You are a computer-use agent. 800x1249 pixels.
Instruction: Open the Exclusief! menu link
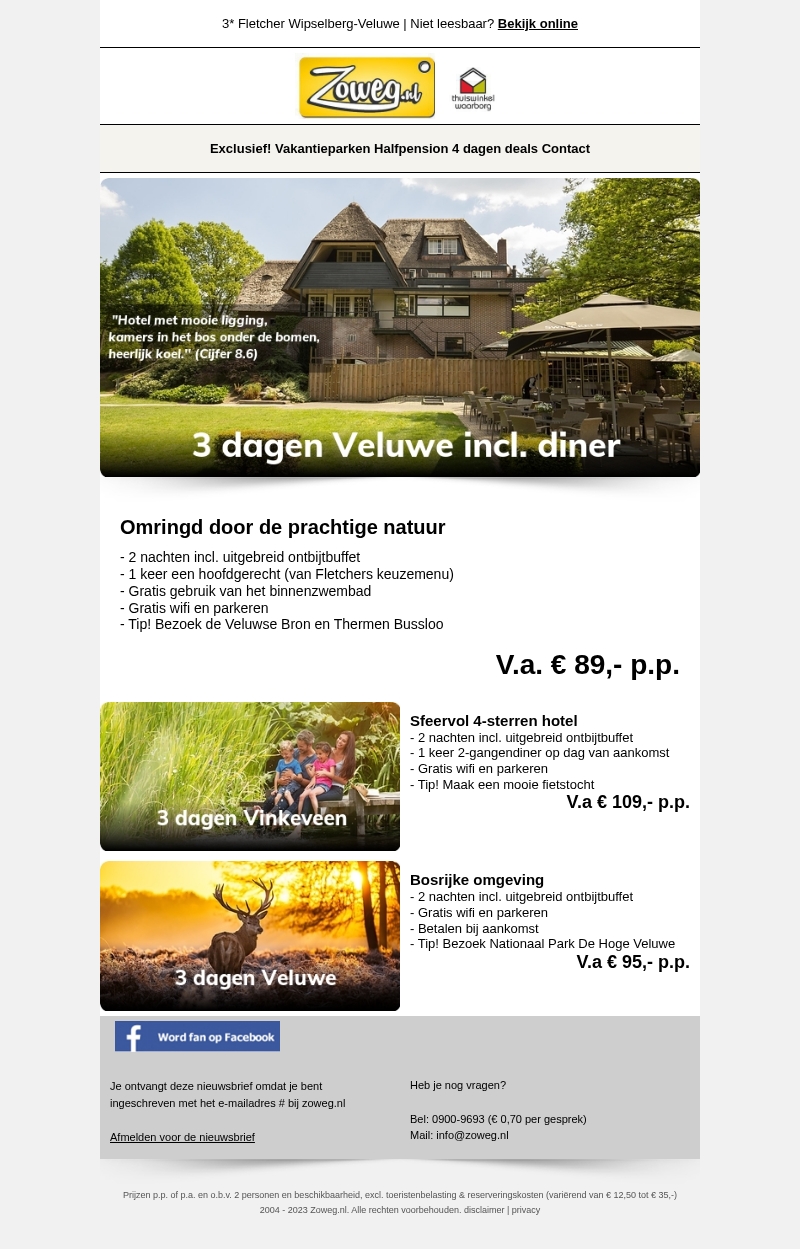coord(240,149)
